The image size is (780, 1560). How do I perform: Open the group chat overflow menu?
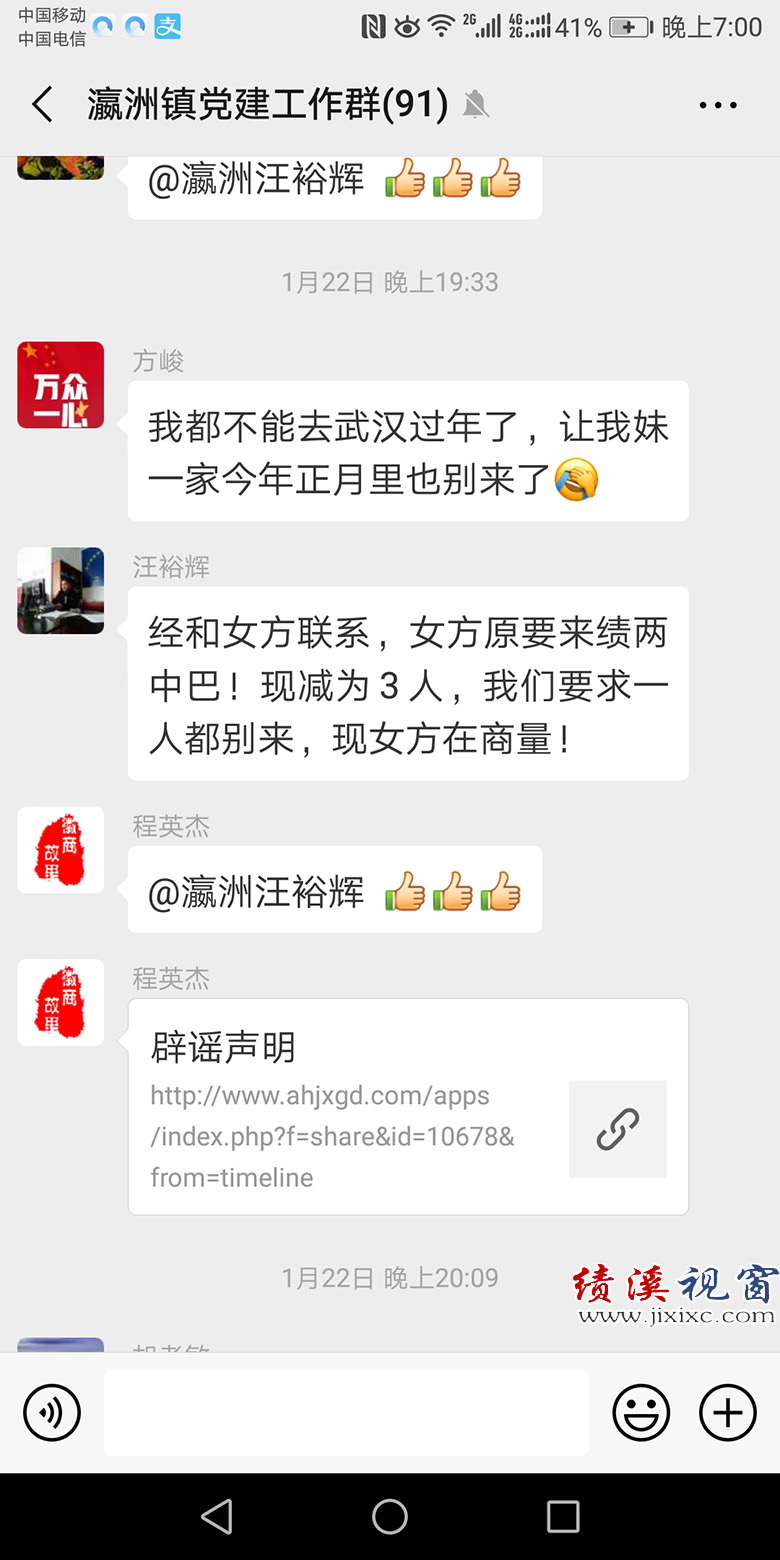pos(717,105)
